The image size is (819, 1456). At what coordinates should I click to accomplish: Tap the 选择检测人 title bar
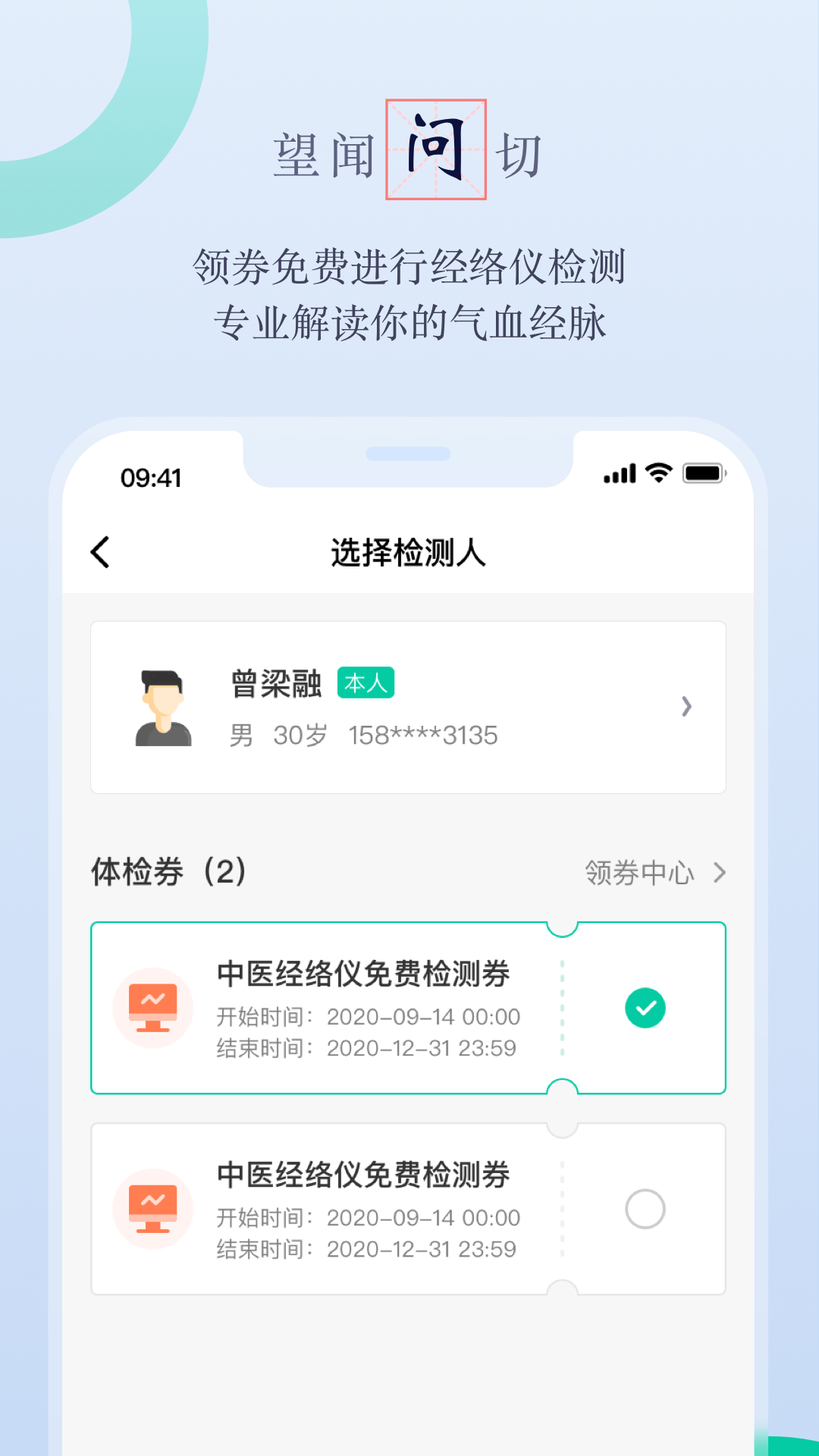[409, 553]
